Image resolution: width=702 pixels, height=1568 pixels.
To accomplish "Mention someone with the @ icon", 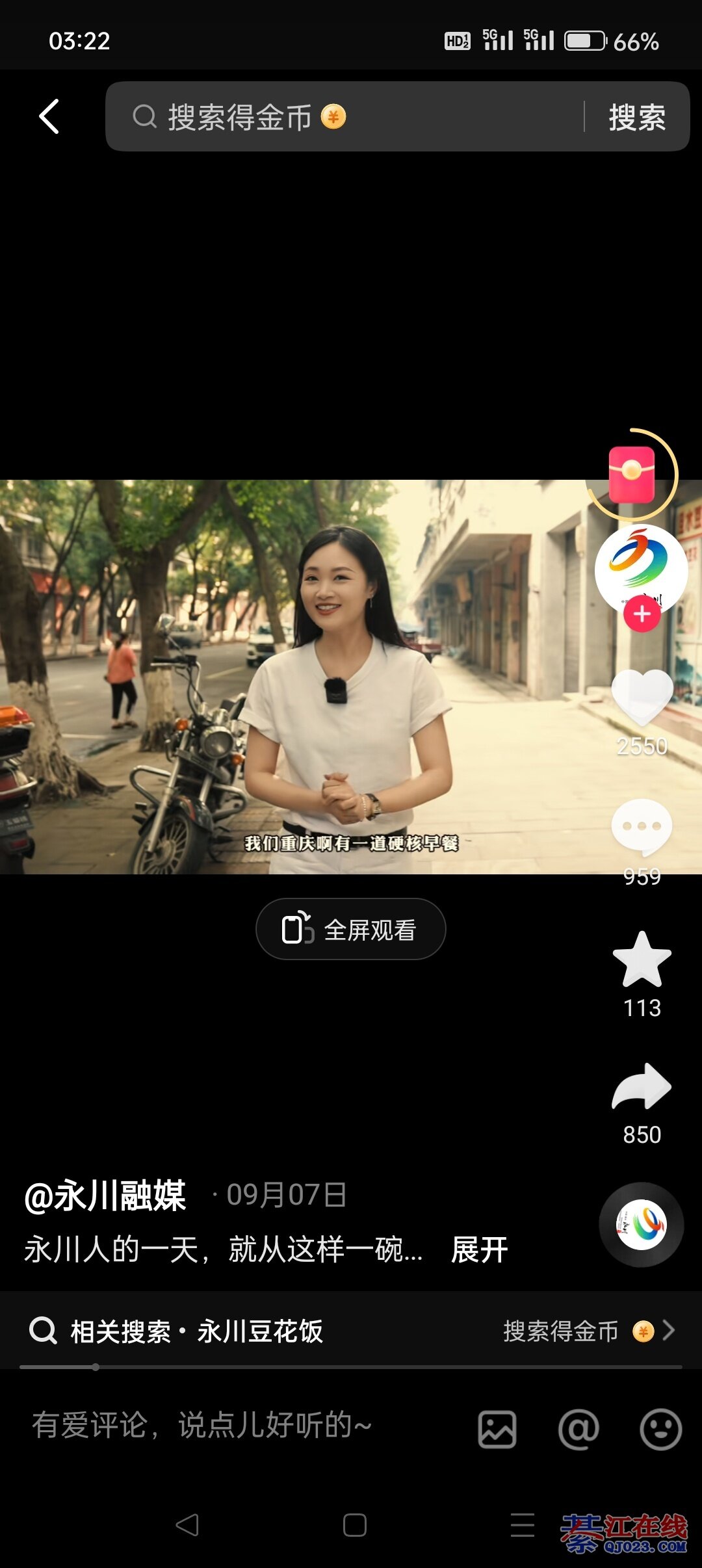I will [578, 1430].
